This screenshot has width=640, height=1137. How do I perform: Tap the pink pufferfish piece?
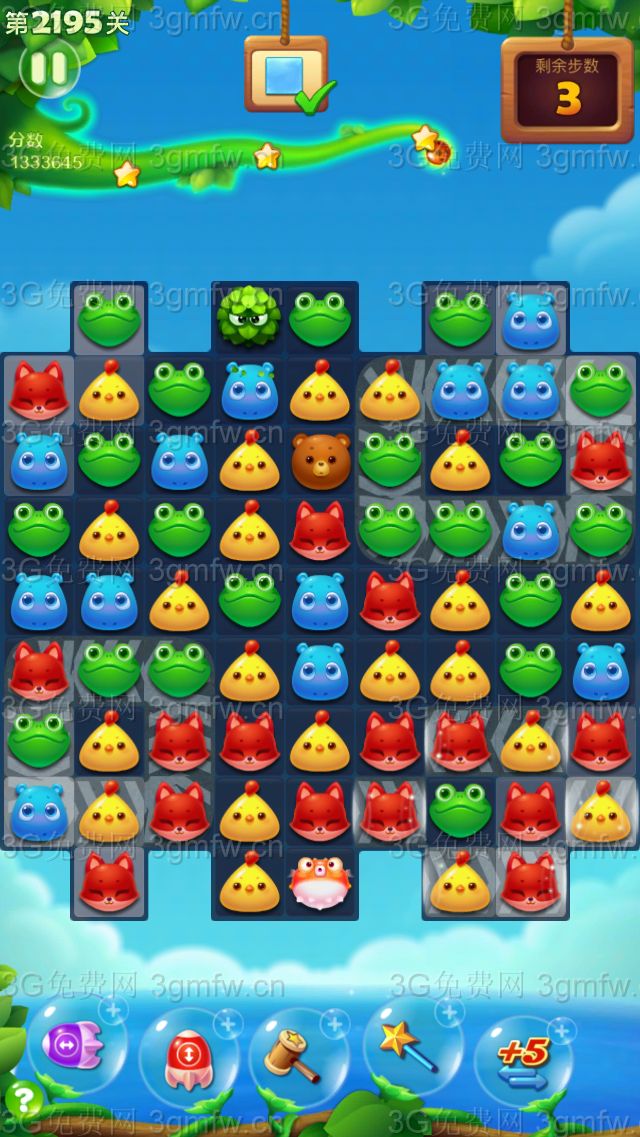pyautogui.click(x=319, y=883)
